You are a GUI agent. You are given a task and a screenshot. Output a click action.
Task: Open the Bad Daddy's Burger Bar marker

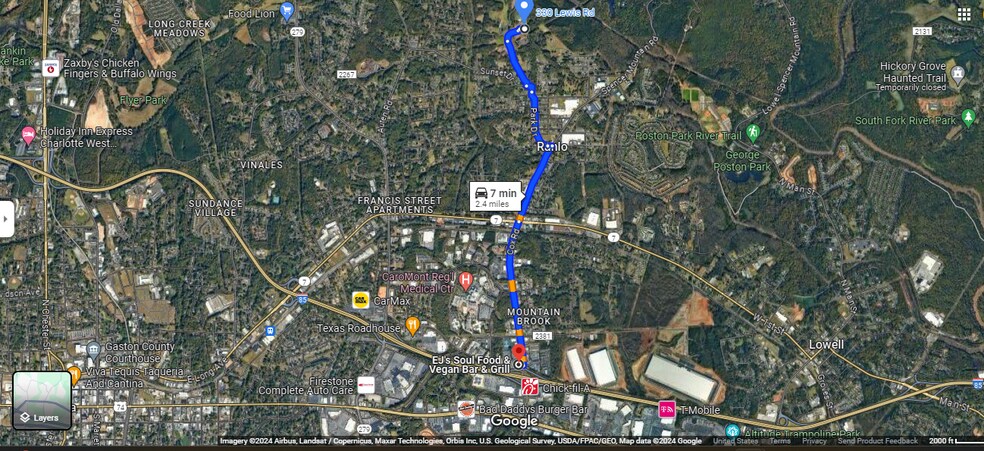click(466, 408)
